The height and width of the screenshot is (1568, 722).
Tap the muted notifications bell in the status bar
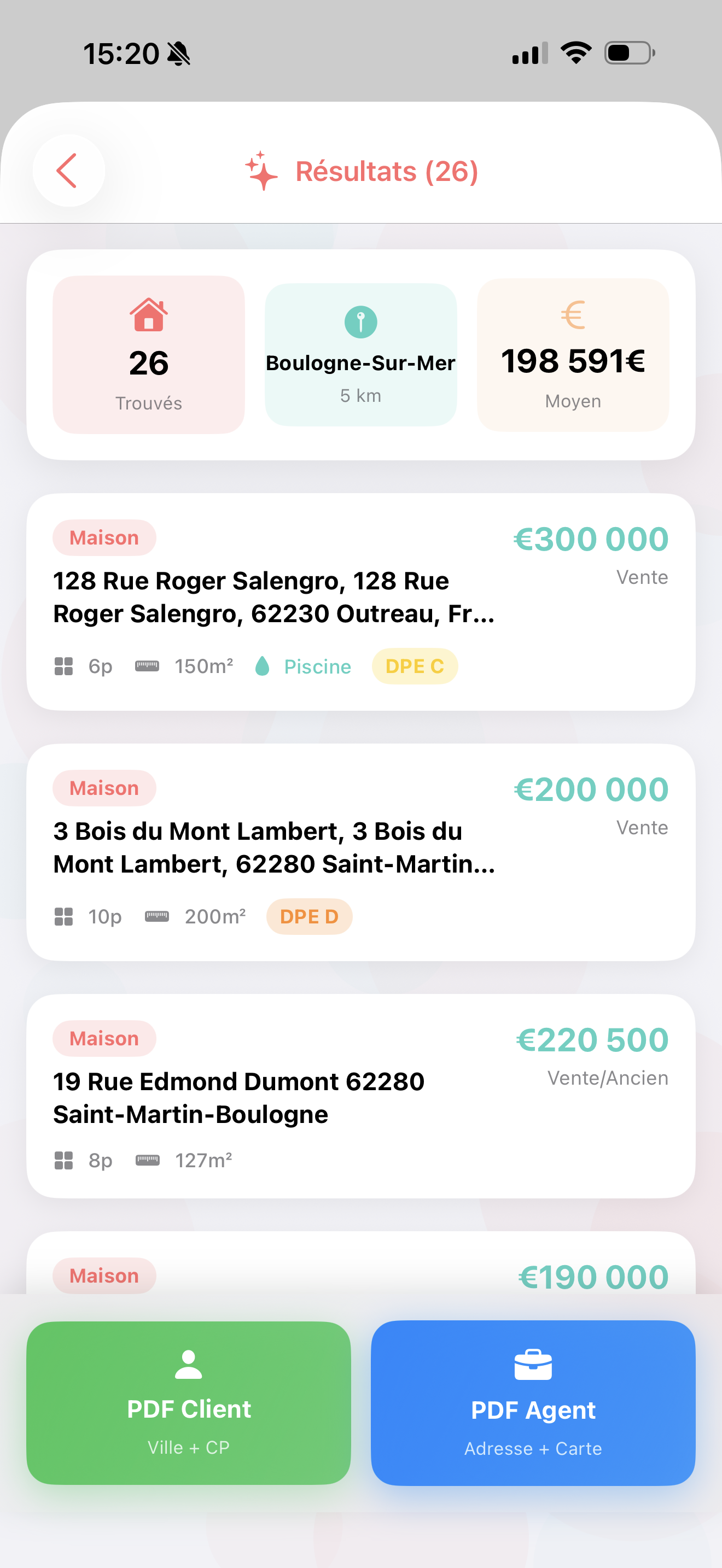[x=179, y=54]
